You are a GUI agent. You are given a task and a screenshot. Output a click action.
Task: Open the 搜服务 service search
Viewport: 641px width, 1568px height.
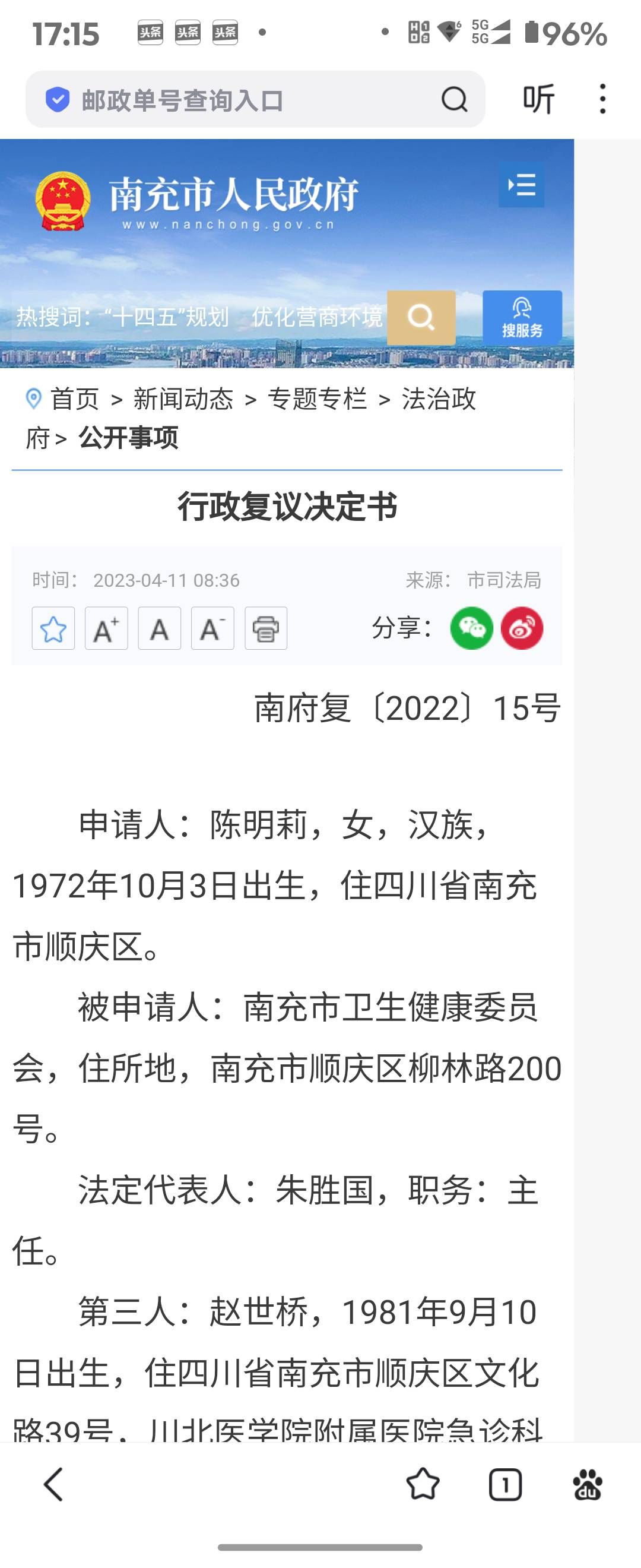tap(522, 317)
